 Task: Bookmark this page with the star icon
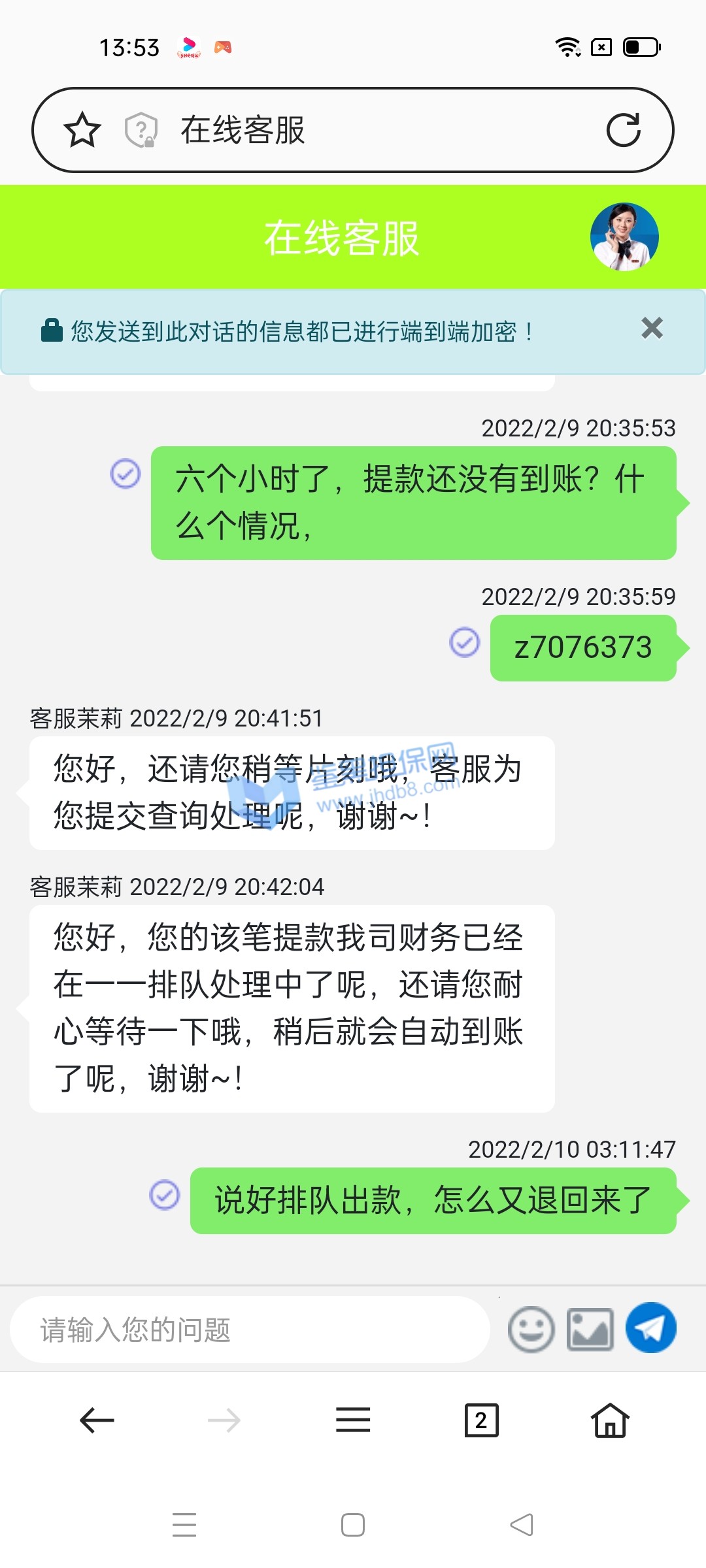pyautogui.click(x=82, y=130)
